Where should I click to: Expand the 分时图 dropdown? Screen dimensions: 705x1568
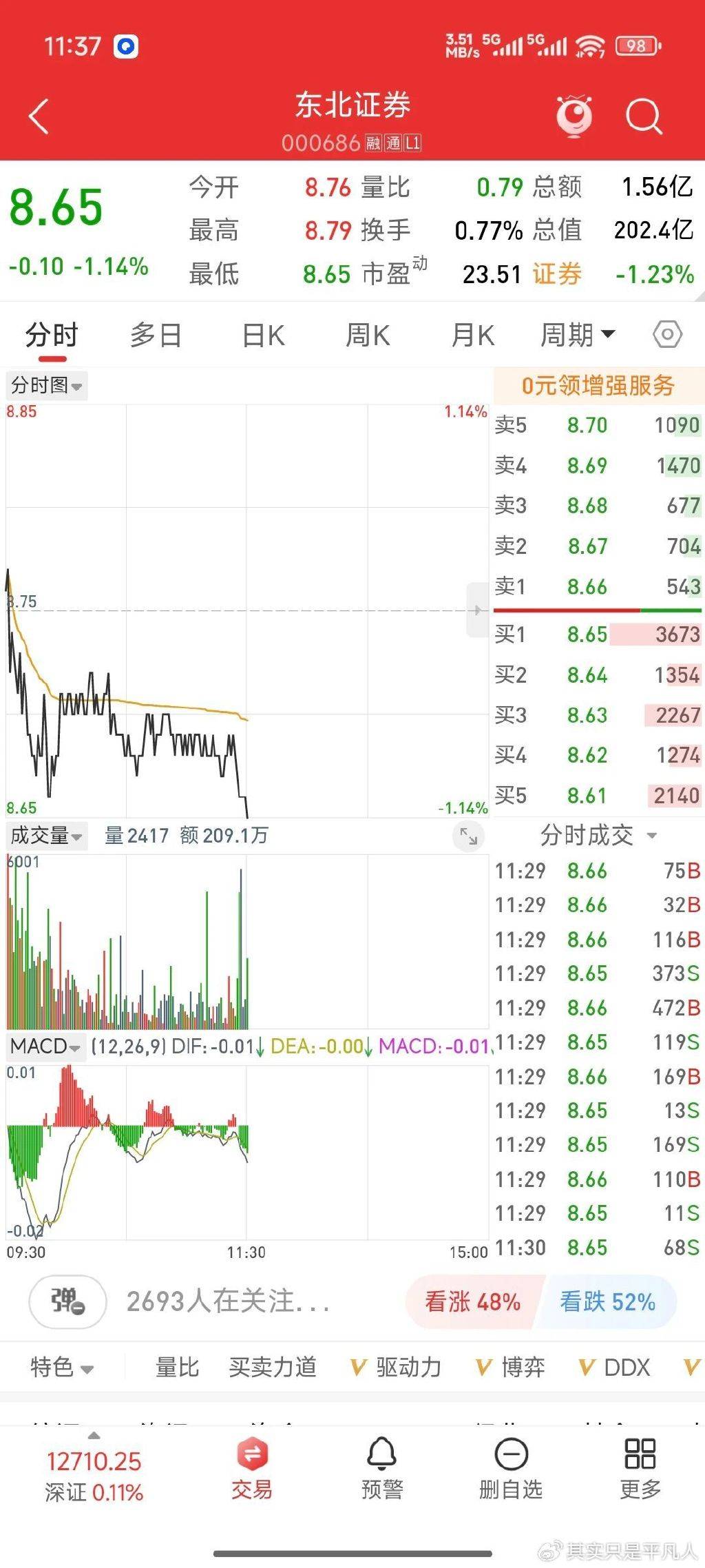47,385
